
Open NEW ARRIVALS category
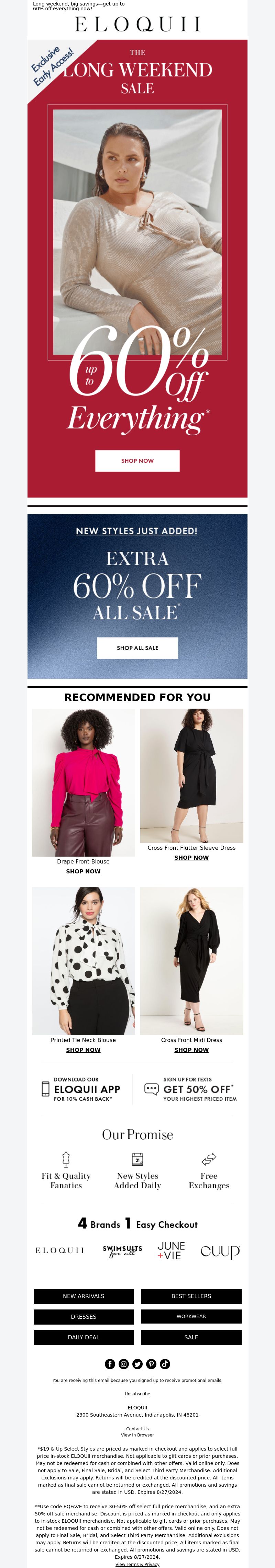pos(84,1296)
